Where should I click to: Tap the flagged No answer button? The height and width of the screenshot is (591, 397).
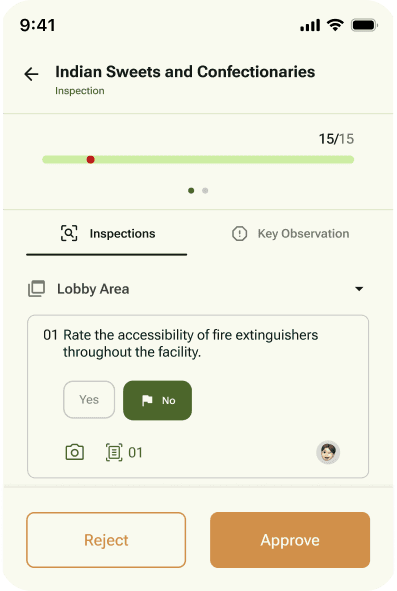(158, 400)
